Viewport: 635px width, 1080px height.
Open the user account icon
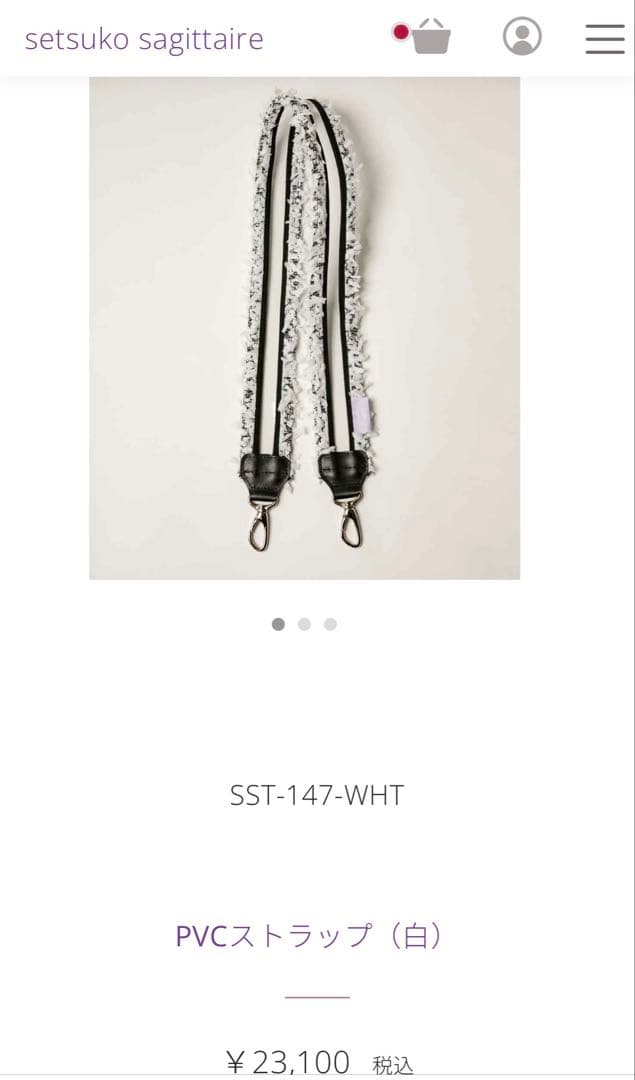pos(521,37)
